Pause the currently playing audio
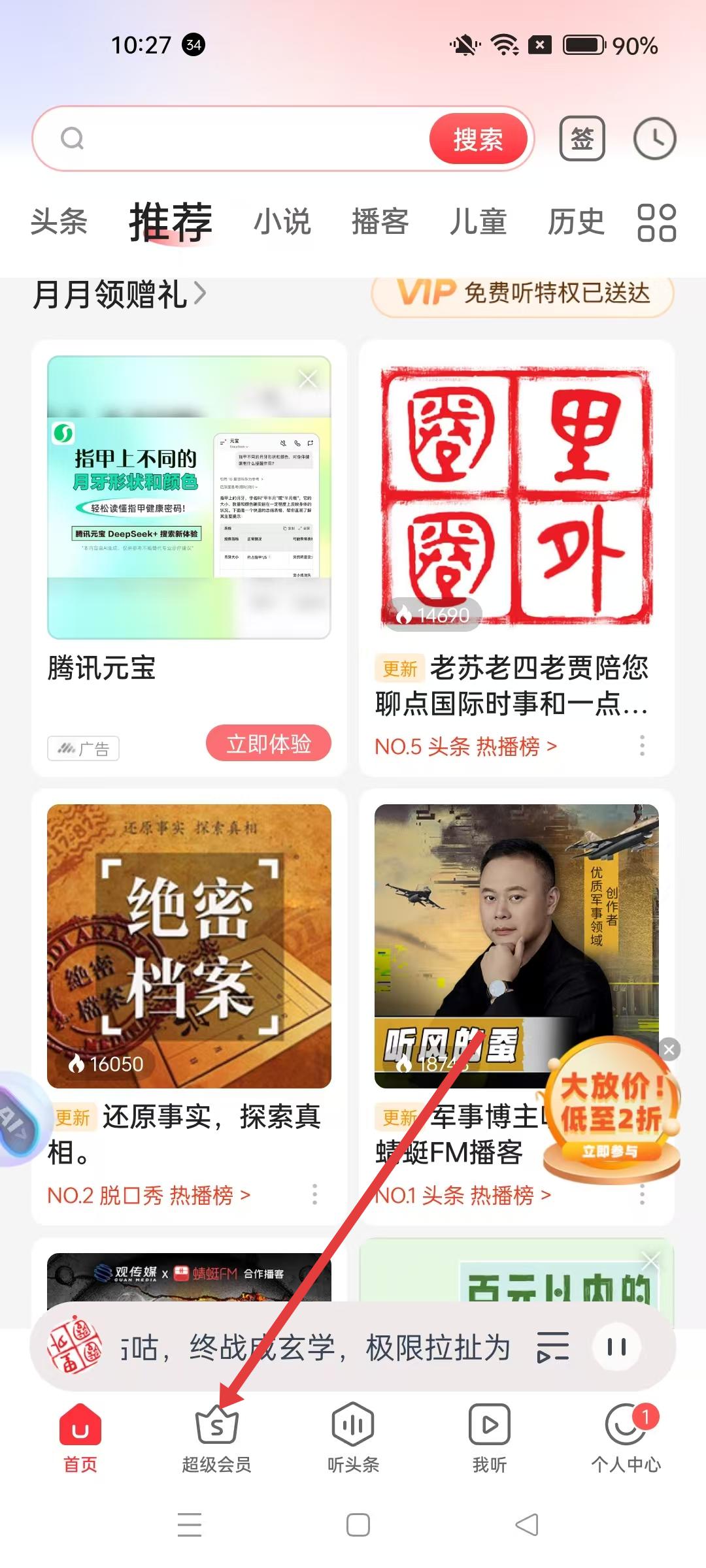 [x=616, y=1347]
